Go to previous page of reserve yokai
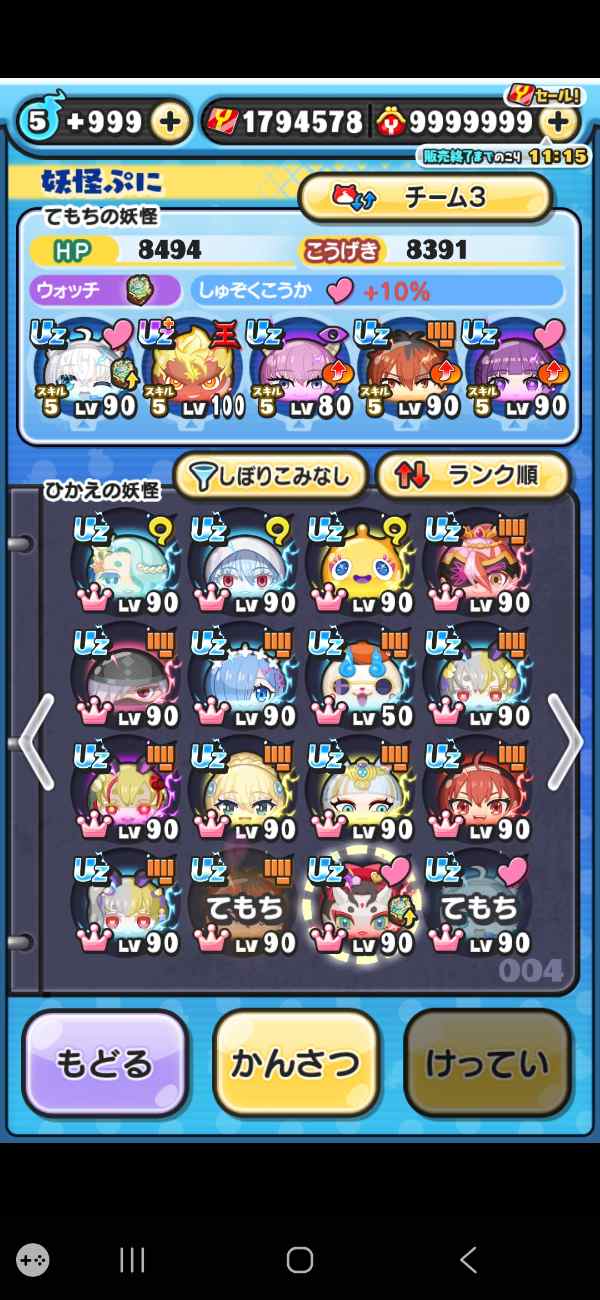Viewport: 600px width, 1300px height. click(x=35, y=743)
